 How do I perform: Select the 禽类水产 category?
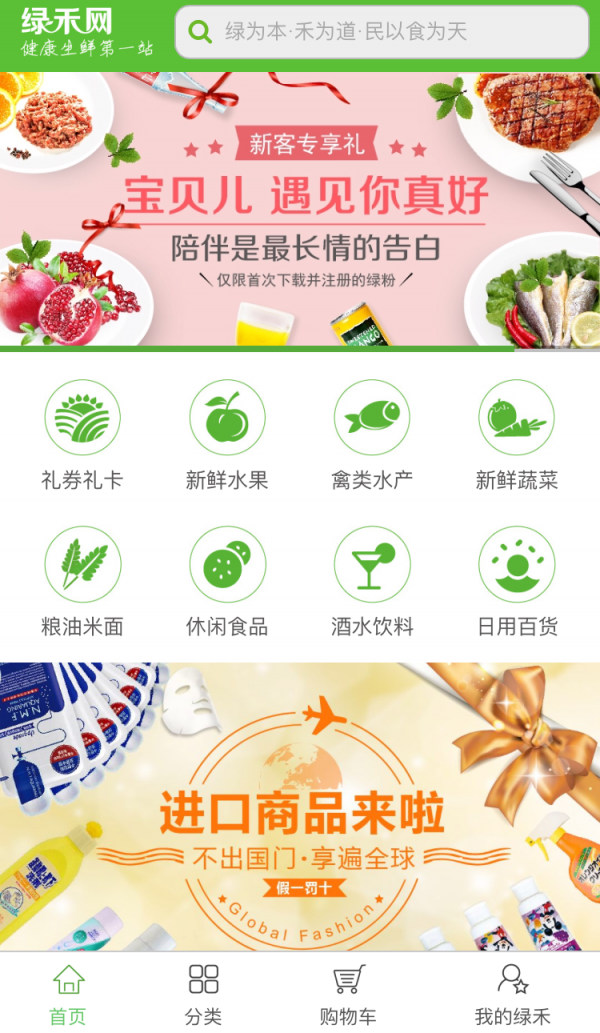(372, 435)
